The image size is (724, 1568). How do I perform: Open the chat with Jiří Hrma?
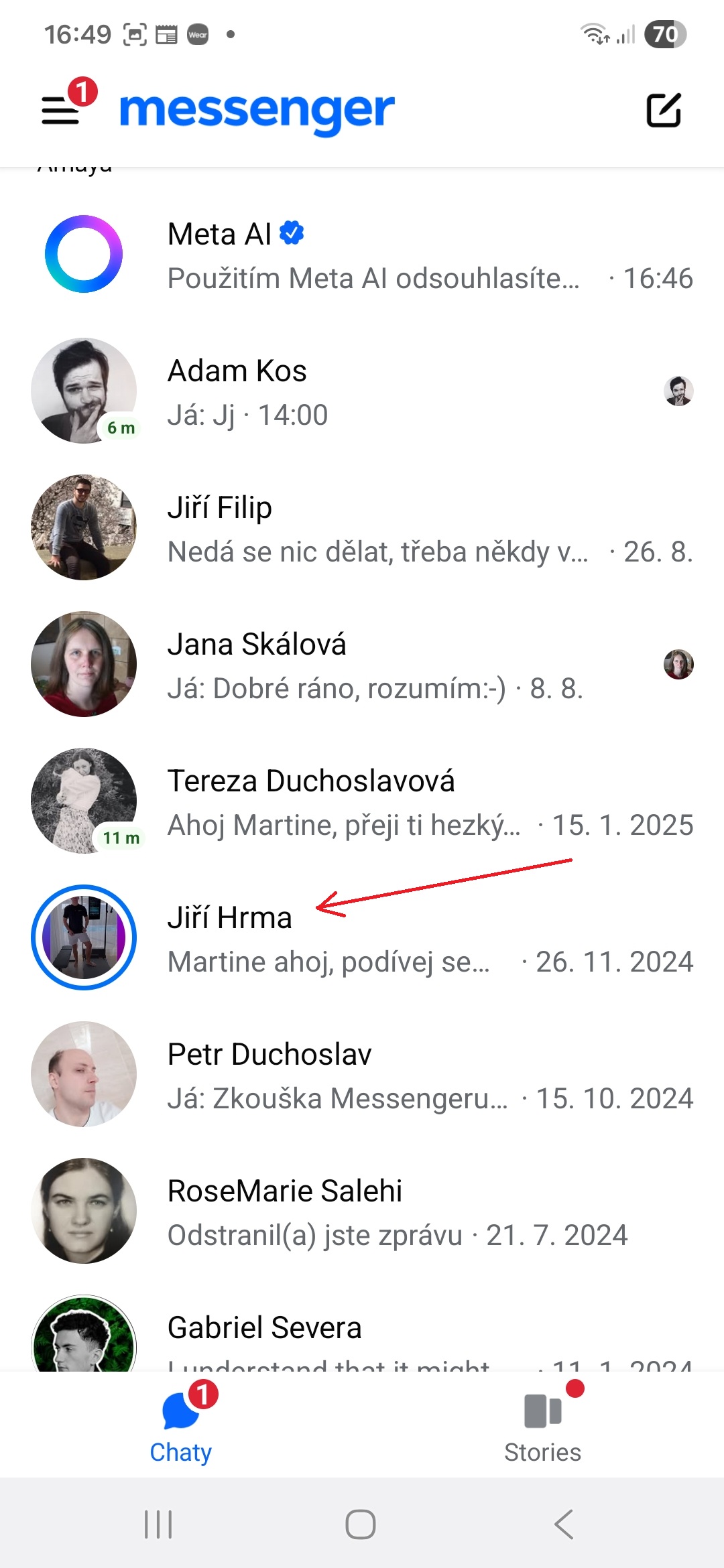tap(402, 939)
